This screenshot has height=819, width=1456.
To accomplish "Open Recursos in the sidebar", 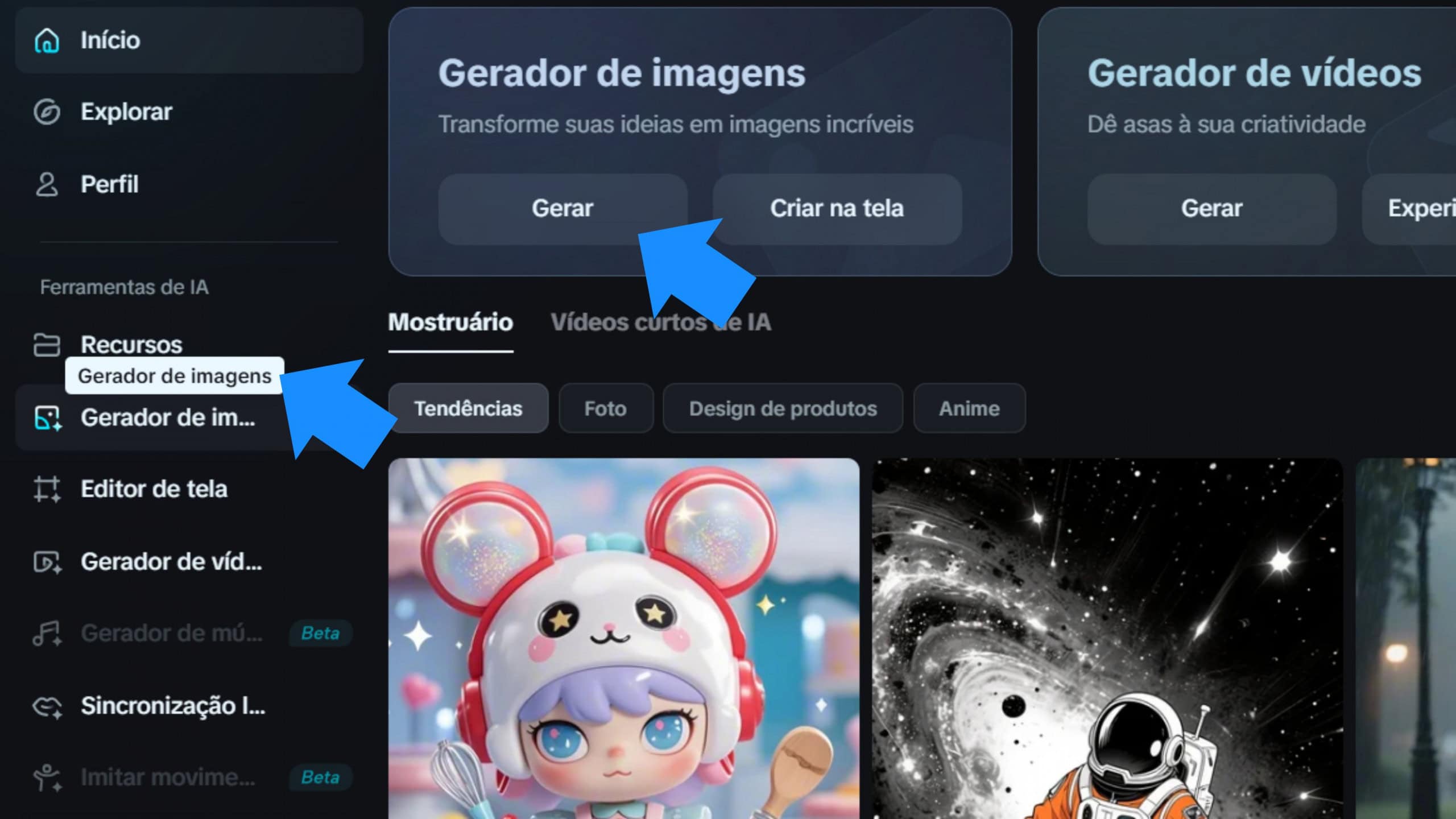I will click(131, 344).
